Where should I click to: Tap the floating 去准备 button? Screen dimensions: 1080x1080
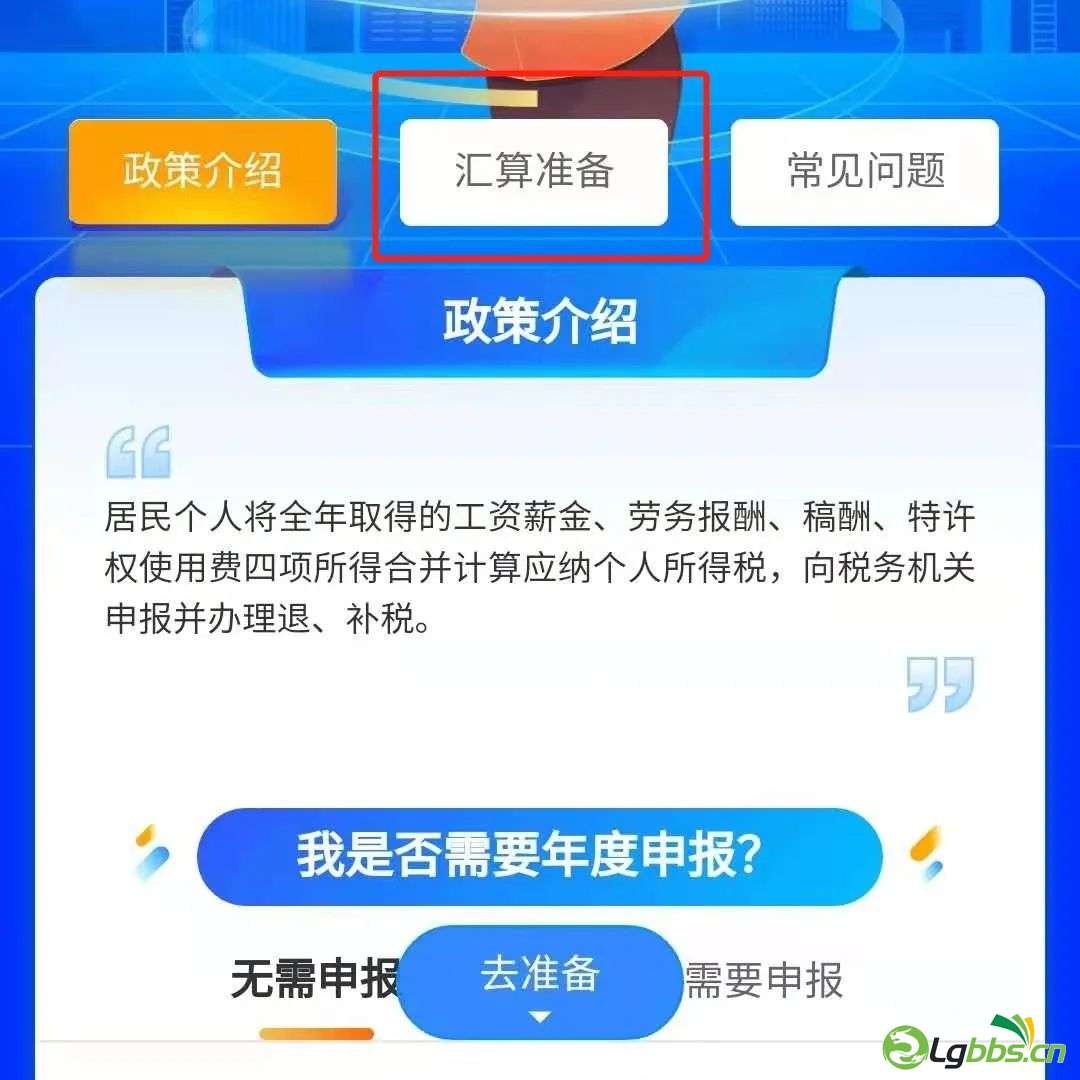[540, 982]
